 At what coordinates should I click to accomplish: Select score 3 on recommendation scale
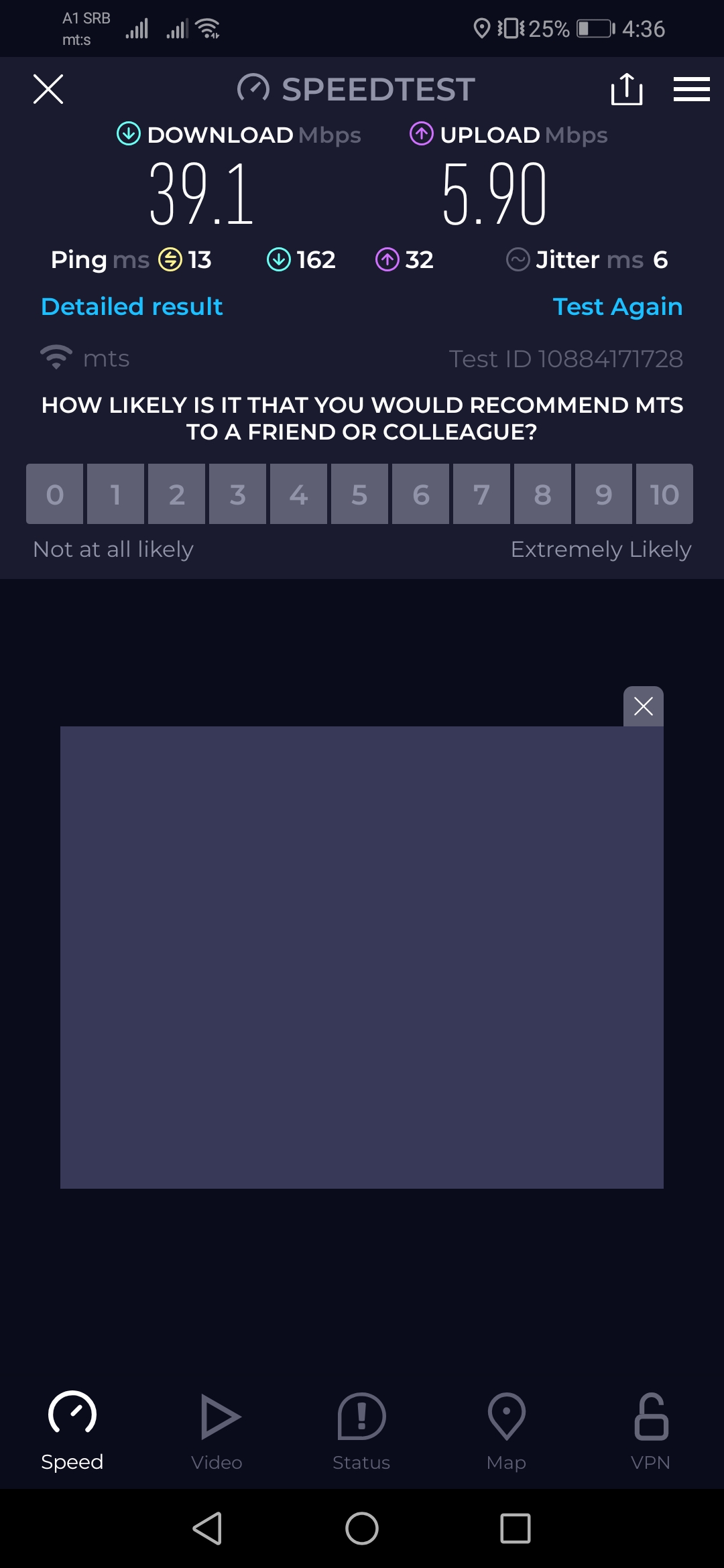[237, 494]
